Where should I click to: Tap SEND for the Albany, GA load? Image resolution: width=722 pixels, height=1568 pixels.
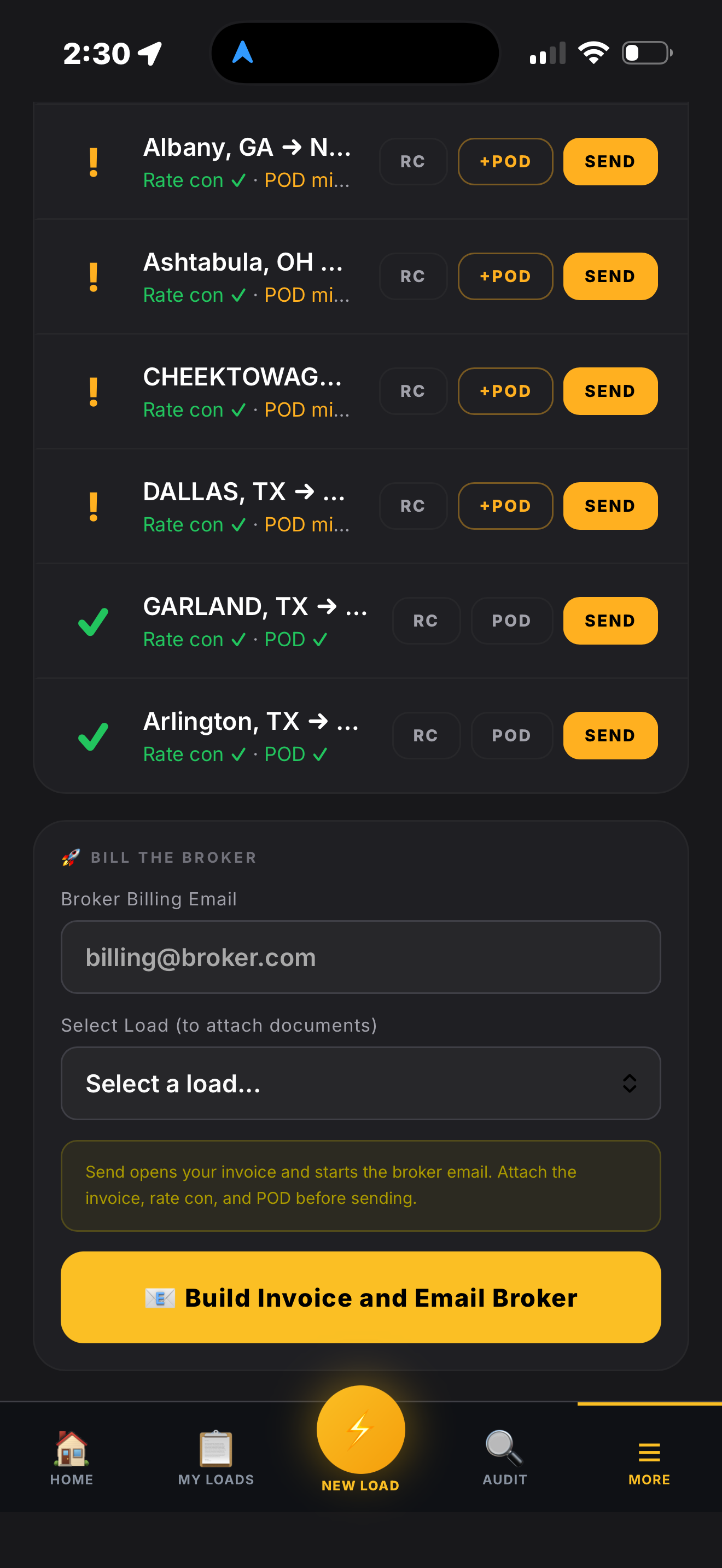pyautogui.click(x=610, y=161)
